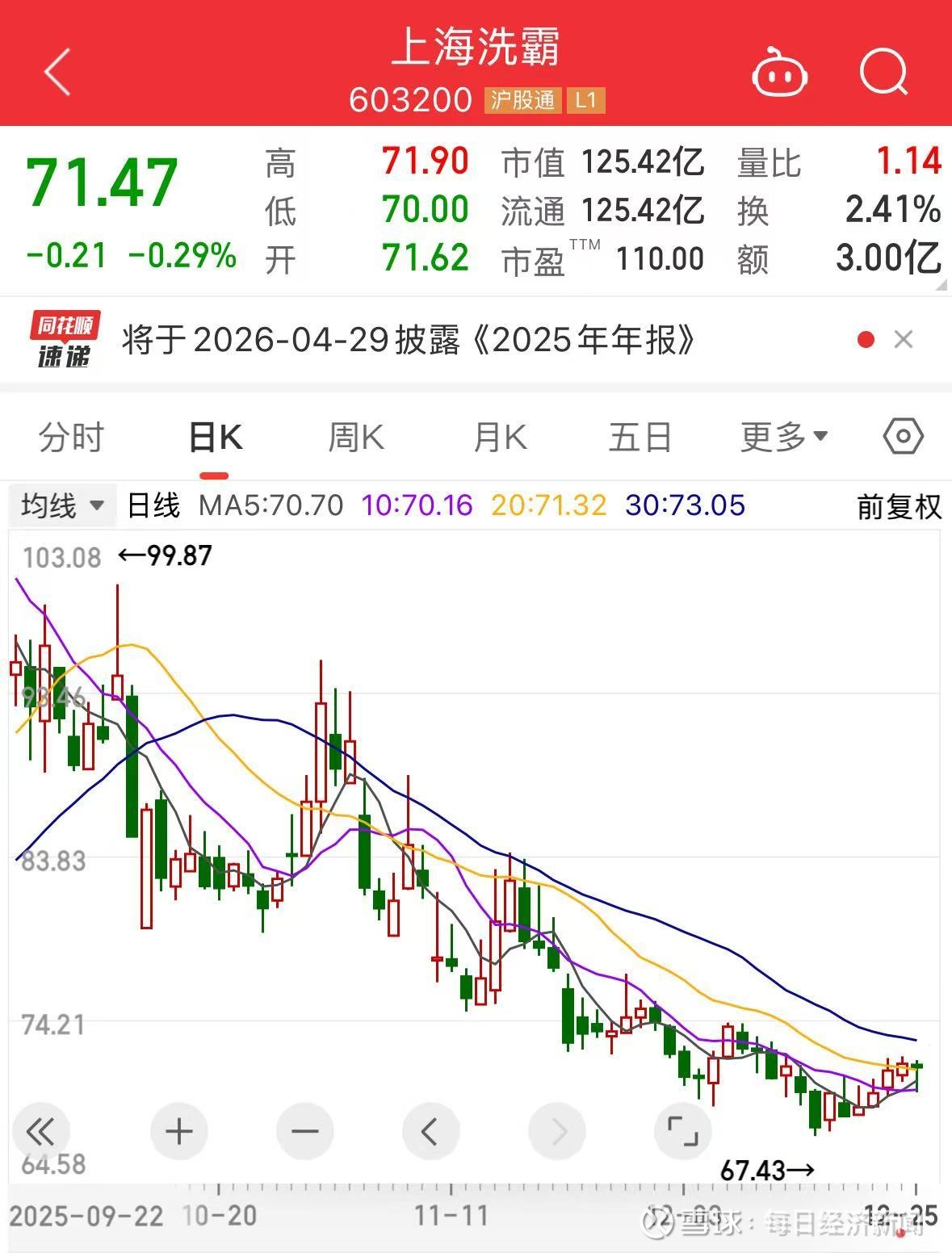Open stock search

pyautogui.click(x=883, y=71)
